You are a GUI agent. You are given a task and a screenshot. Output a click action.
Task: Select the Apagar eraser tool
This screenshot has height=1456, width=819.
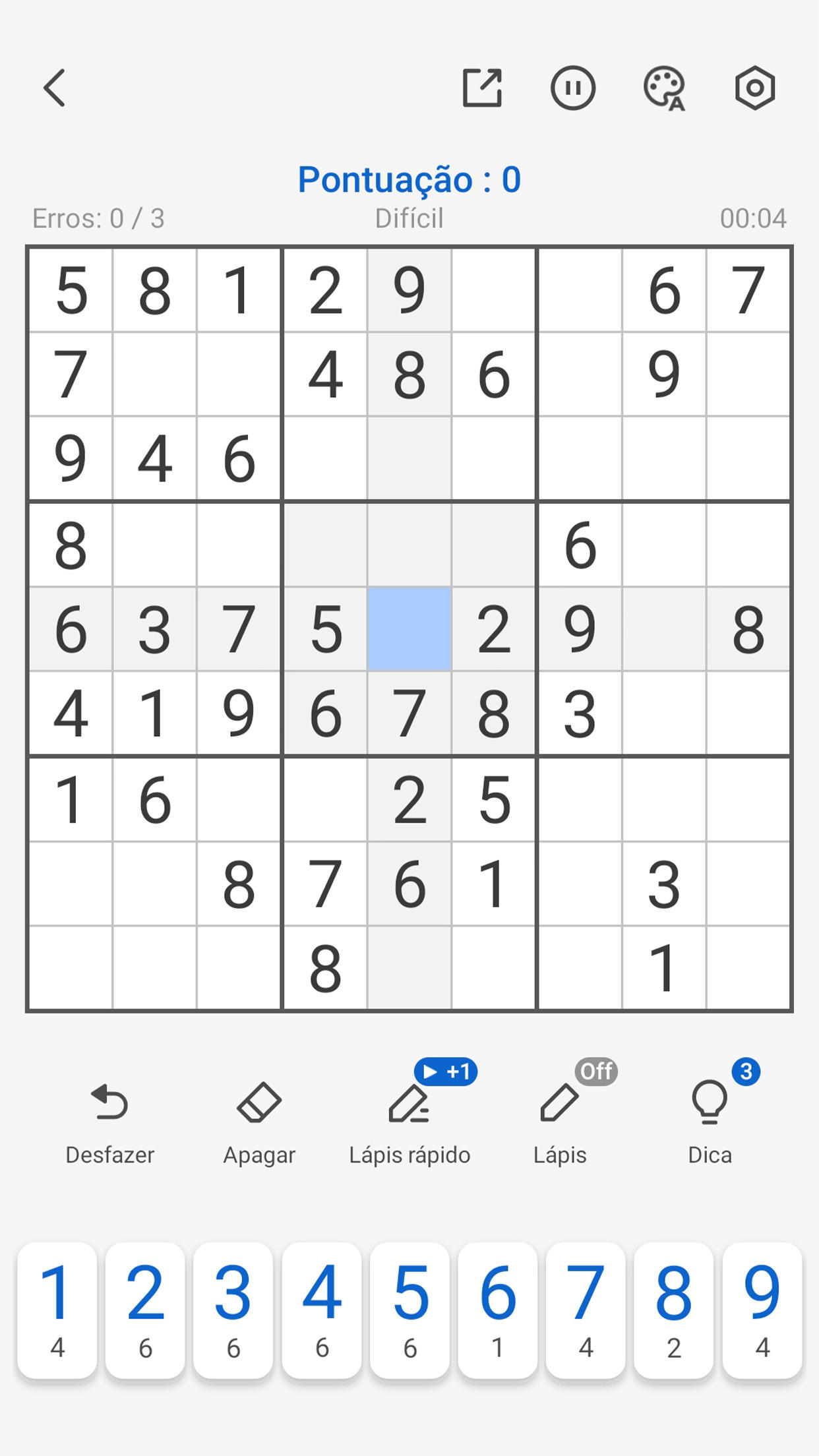[259, 1104]
